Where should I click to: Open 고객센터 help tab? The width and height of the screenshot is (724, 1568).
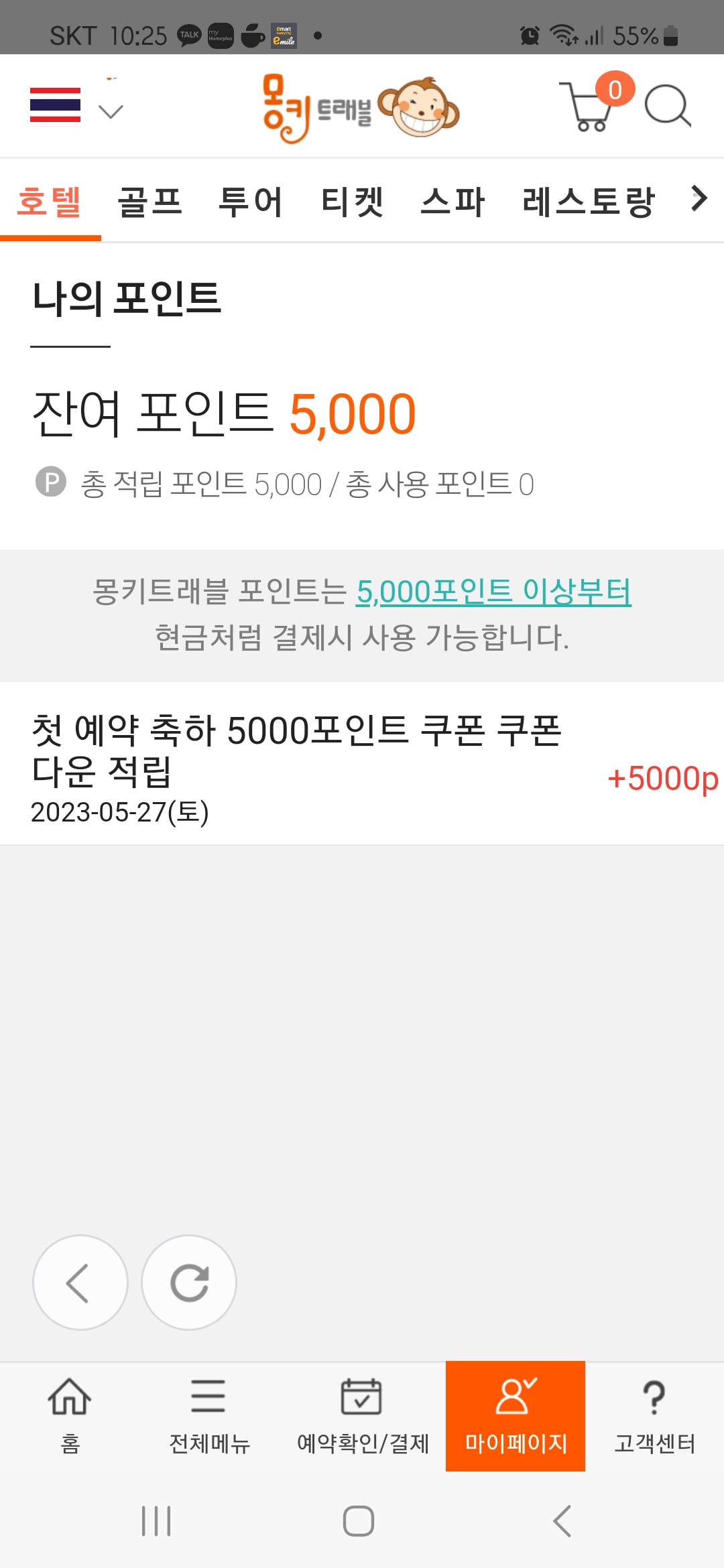(655, 1417)
